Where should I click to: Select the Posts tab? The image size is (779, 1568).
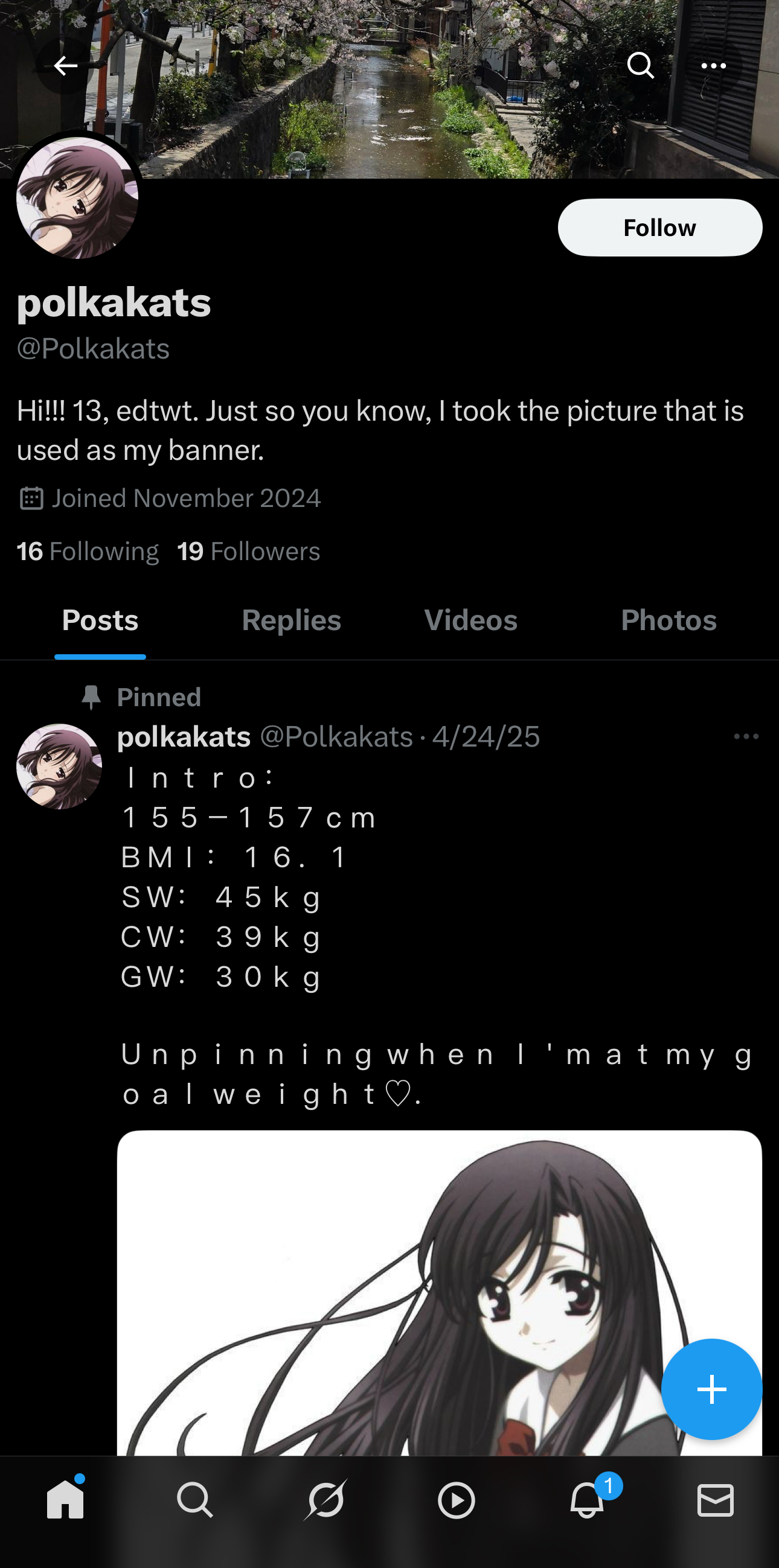click(x=100, y=620)
